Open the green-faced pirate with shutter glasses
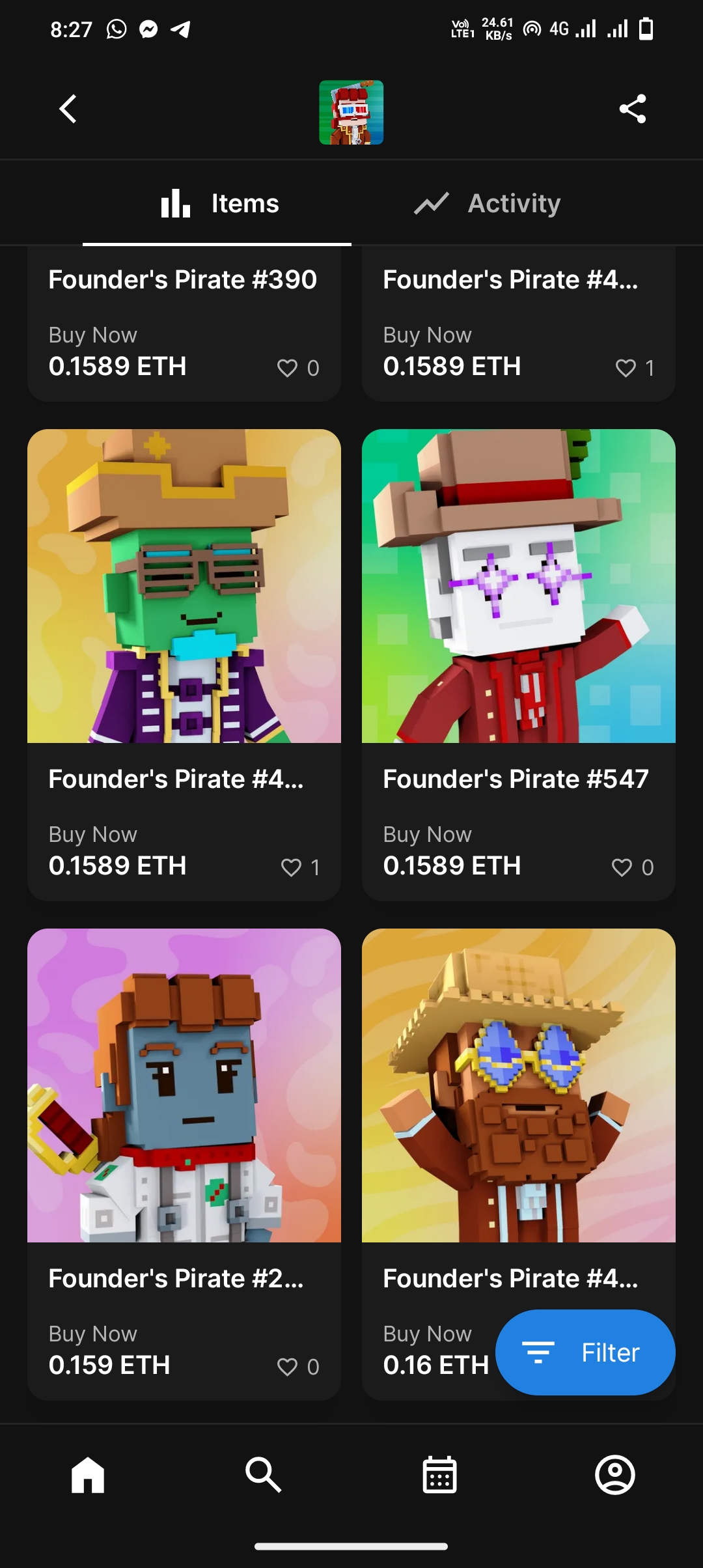The height and width of the screenshot is (1568, 703). click(x=184, y=586)
